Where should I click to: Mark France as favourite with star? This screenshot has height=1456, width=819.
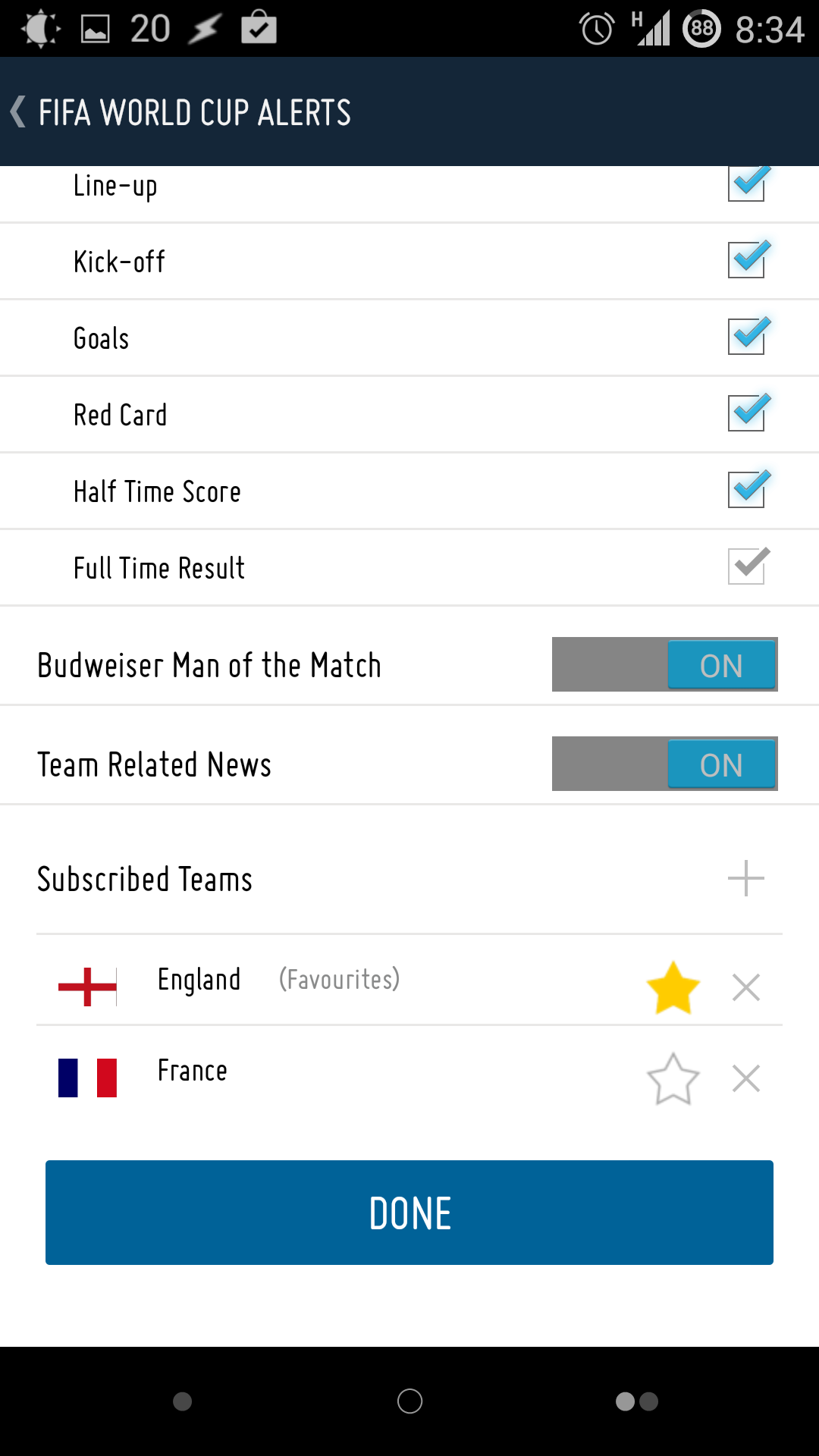click(x=673, y=1078)
